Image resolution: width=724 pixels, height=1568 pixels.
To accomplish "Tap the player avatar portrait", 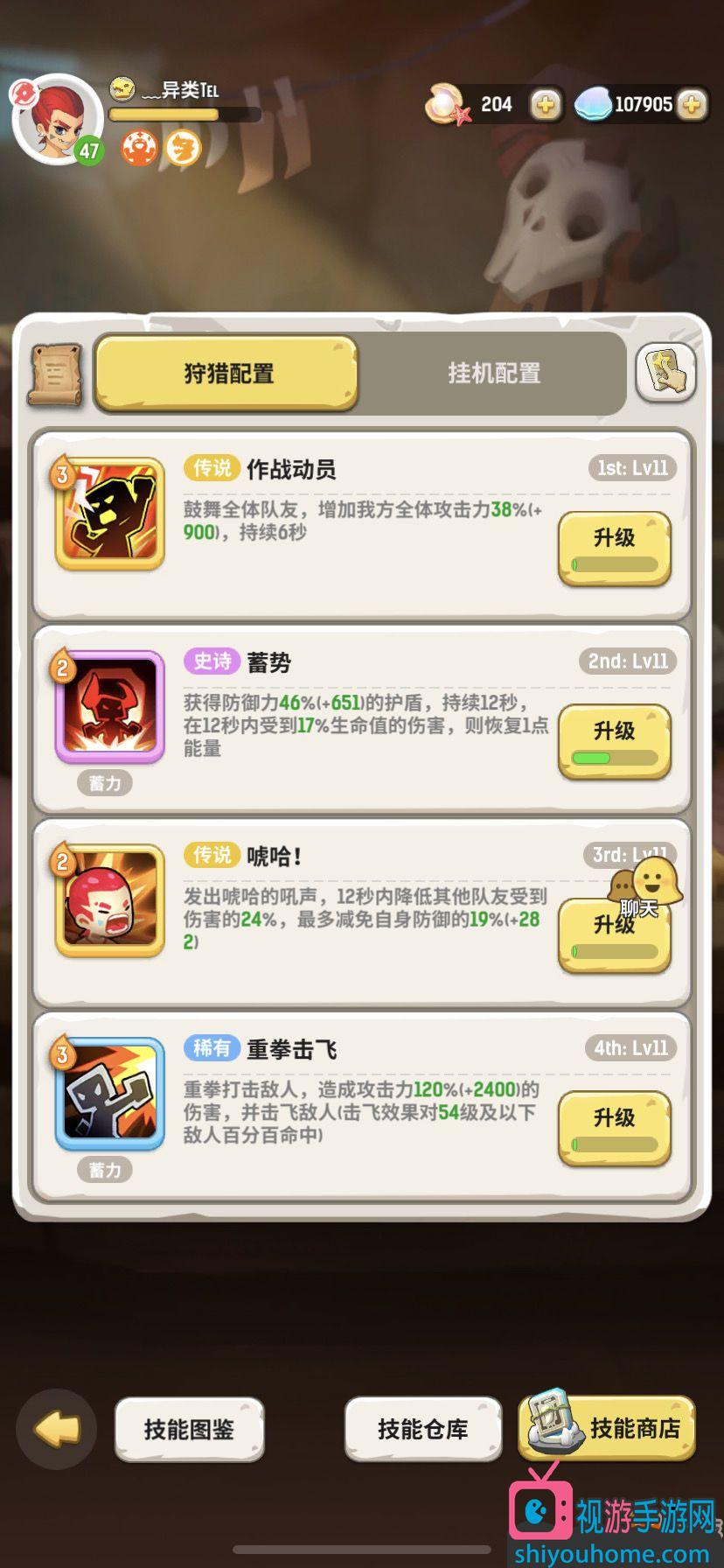I will coord(56,120).
